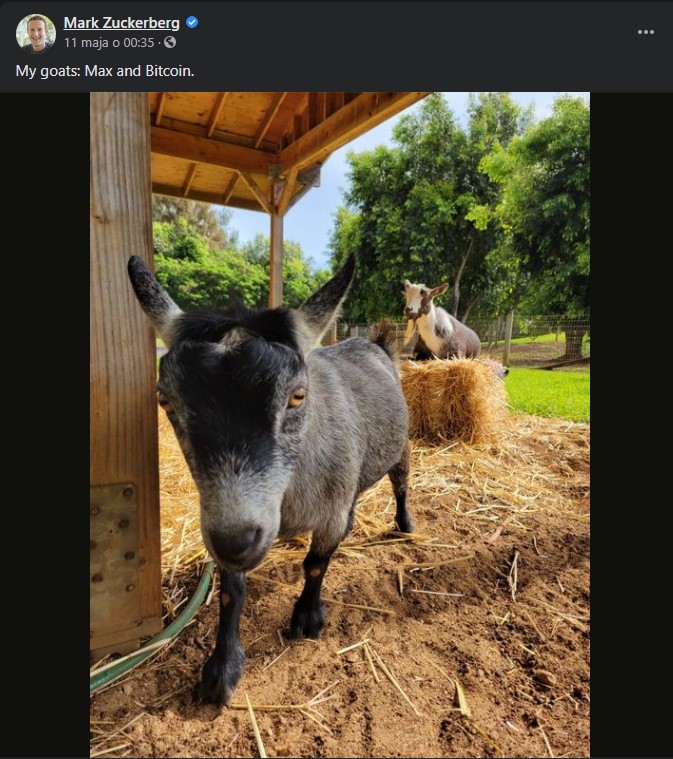This screenshot has height=759, width=673.
Task: View the goat photo in full screen
Action: click(339, 425)
